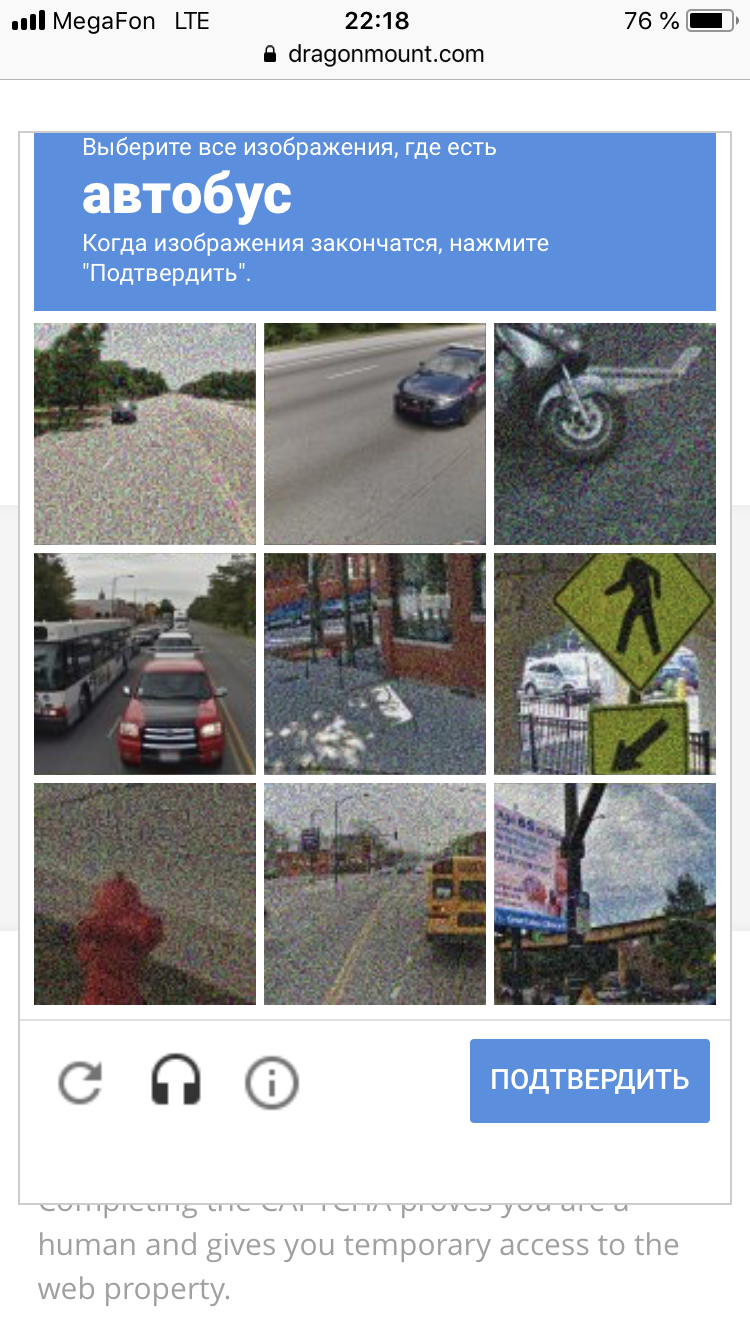
Task: Select the tile with the pedestrian crossing sign
Action: click(605, 664)
